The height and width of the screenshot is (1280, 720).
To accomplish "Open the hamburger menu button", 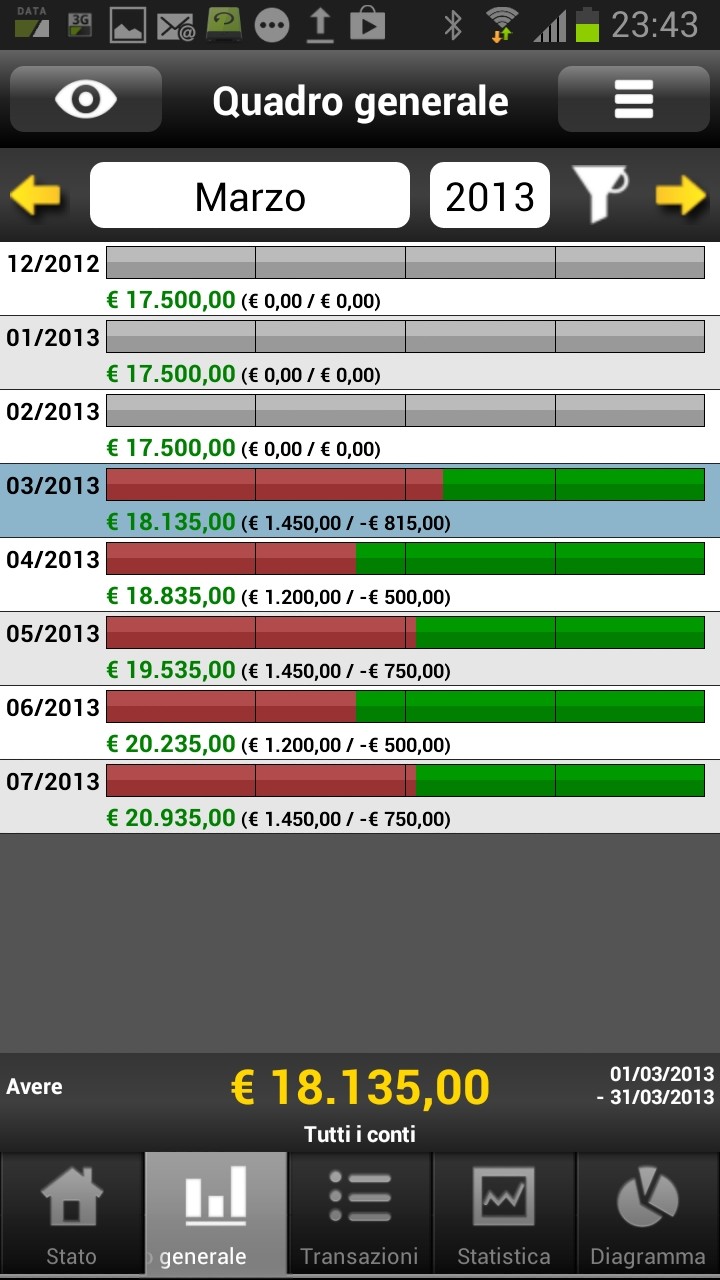I will (x=634, y=99).
